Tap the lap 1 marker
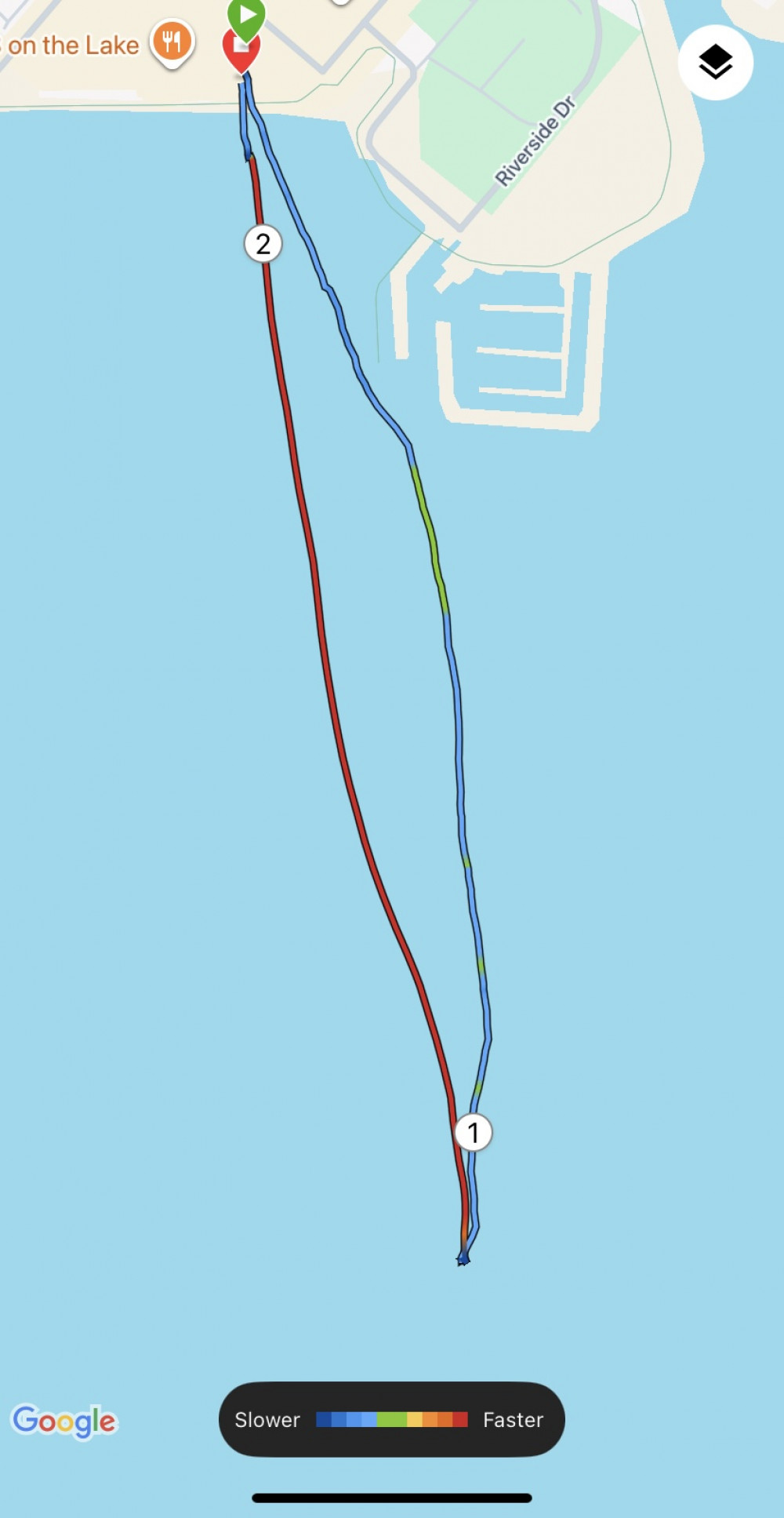This screenshot has width=784, height=1518. click(x=473, y=1132)
